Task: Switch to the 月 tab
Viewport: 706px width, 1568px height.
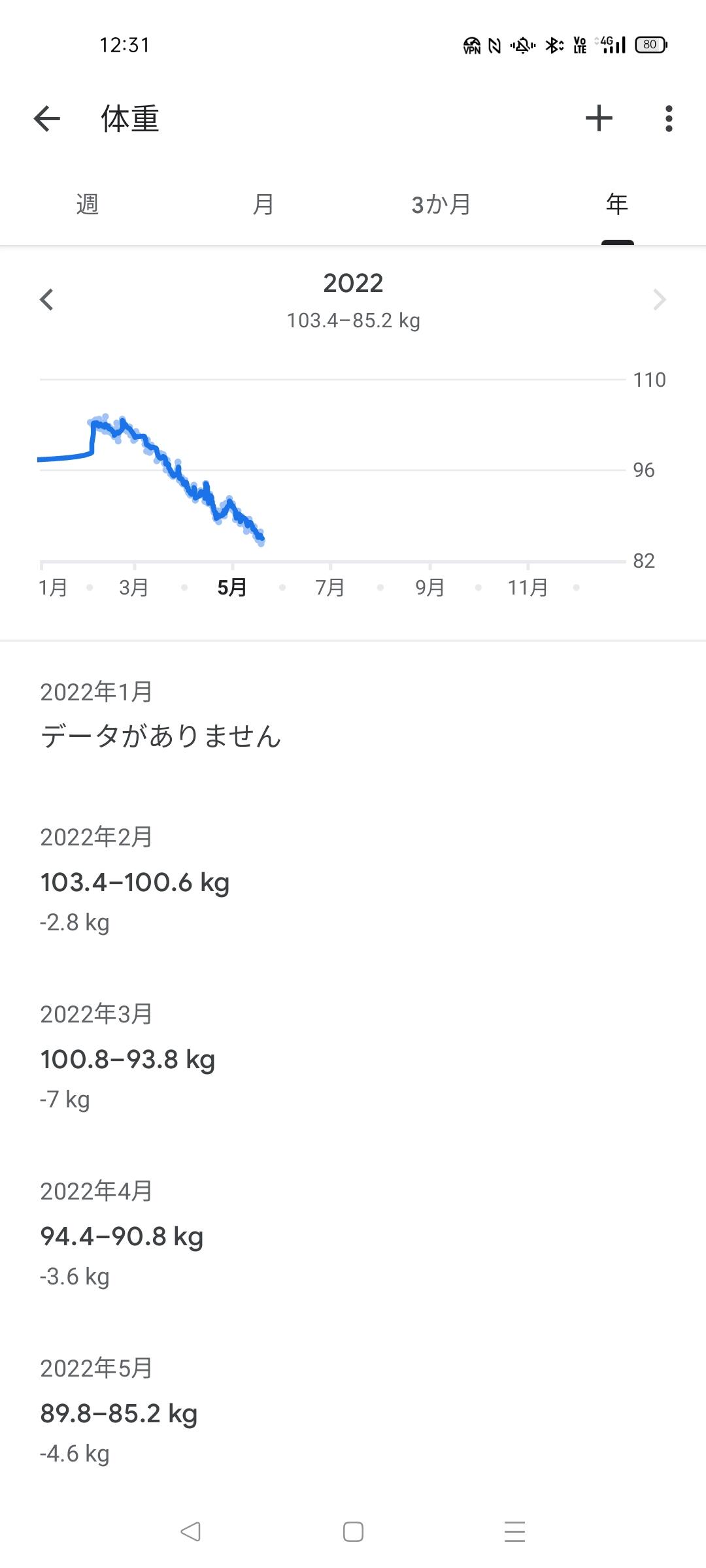Action: (263, 204)
